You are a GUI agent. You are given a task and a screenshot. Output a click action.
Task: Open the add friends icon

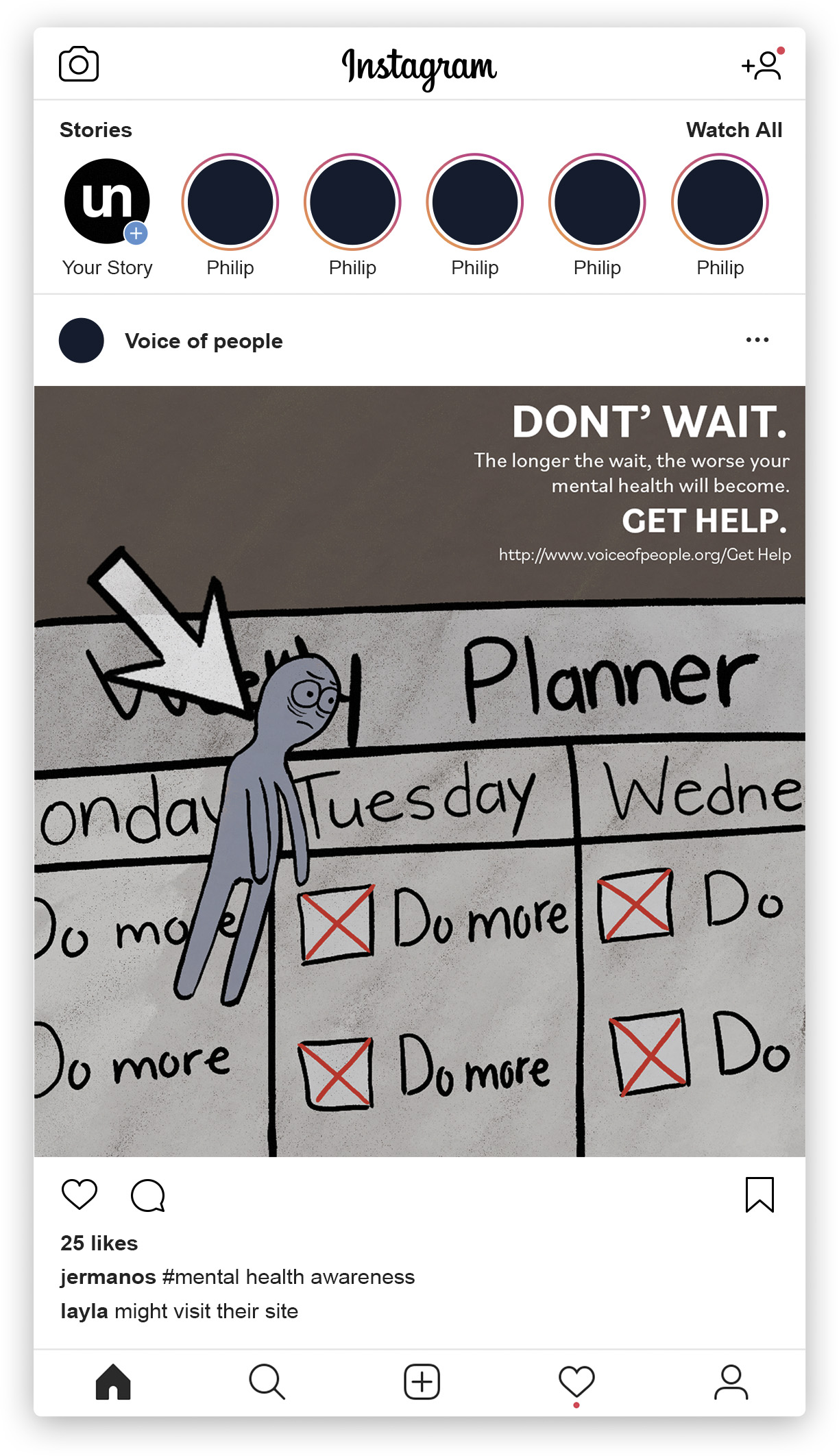click(762, 64)
